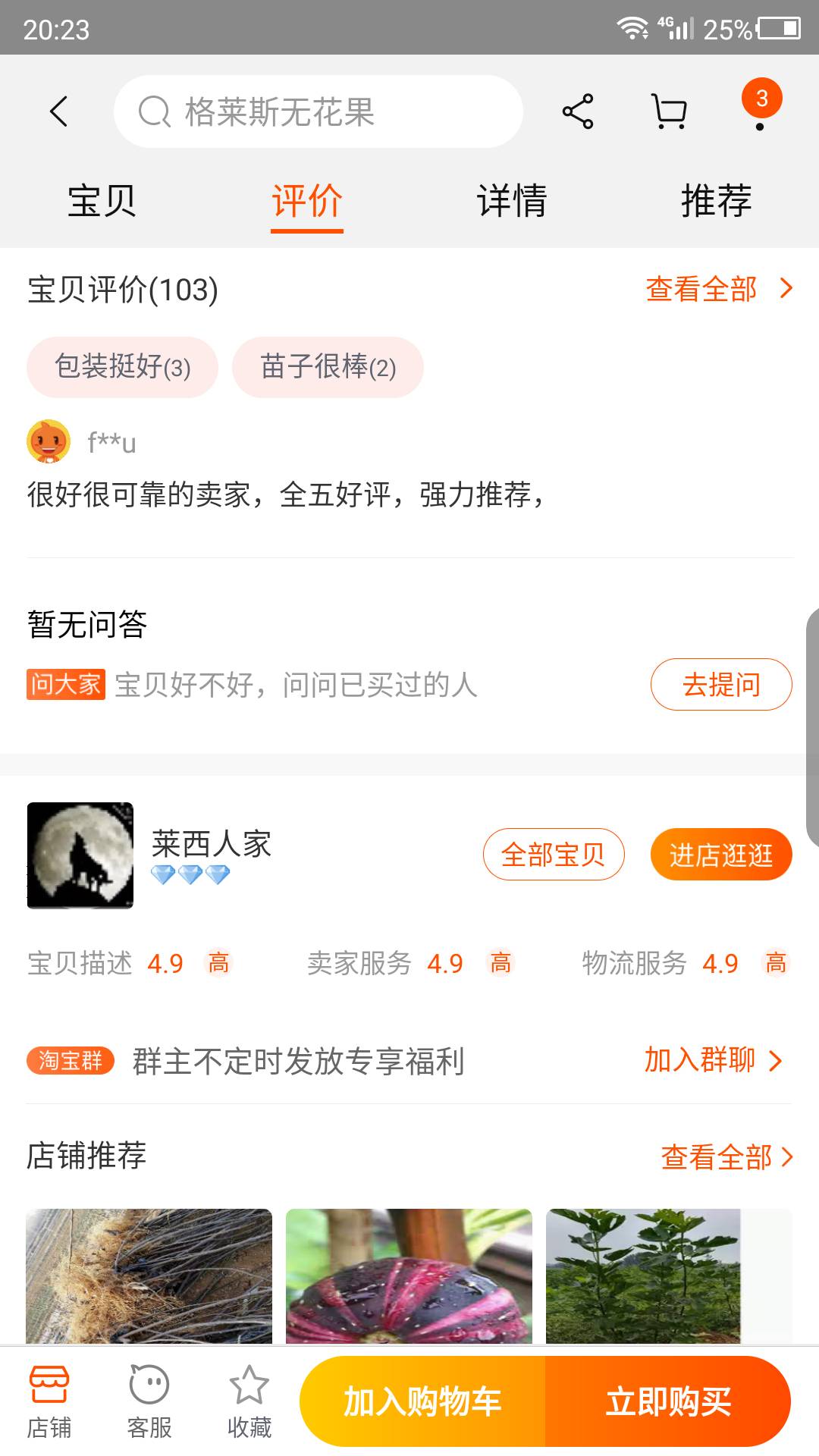819x1456 pixels.
Task: Switch to the 推荐 tab
Action: click(717, 201)
